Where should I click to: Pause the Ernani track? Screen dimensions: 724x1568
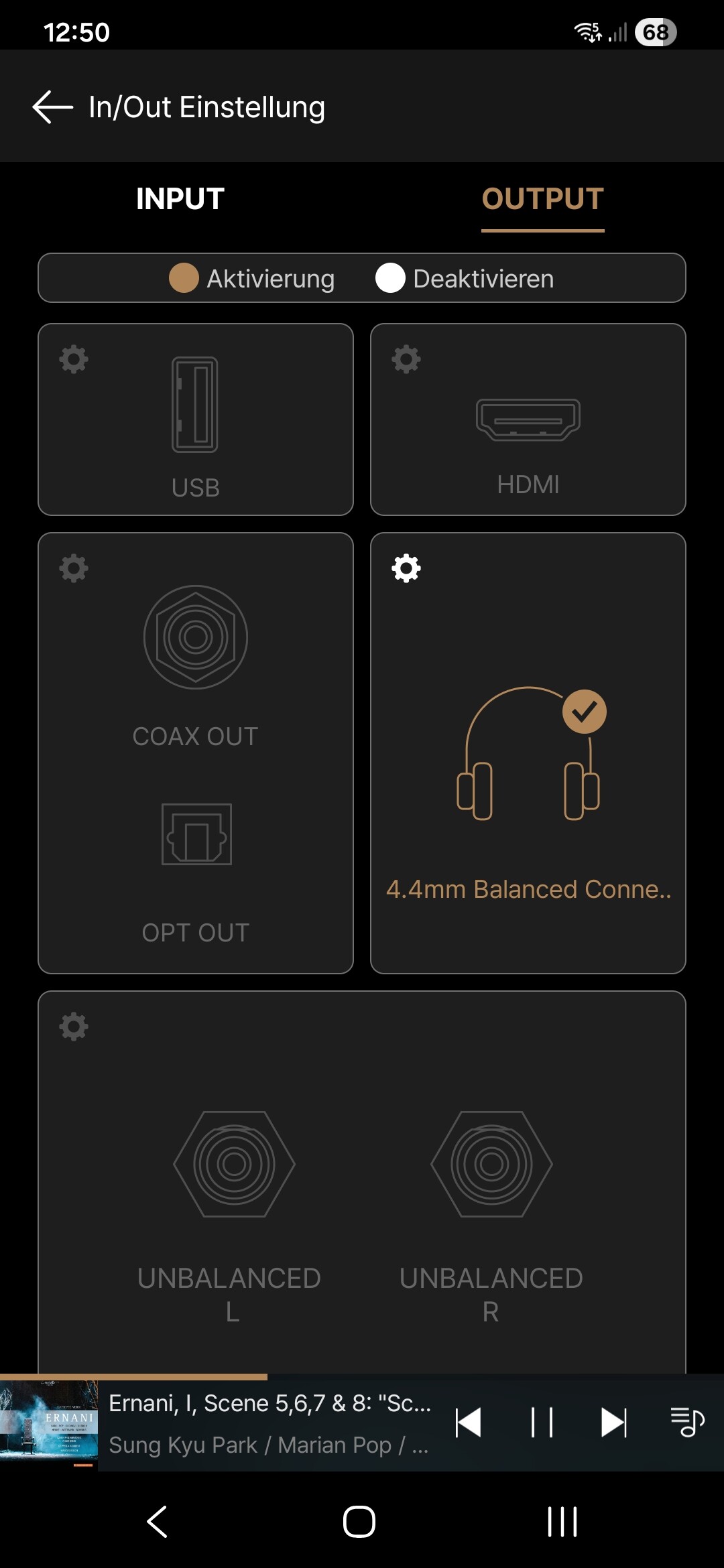click(541, 1423)
